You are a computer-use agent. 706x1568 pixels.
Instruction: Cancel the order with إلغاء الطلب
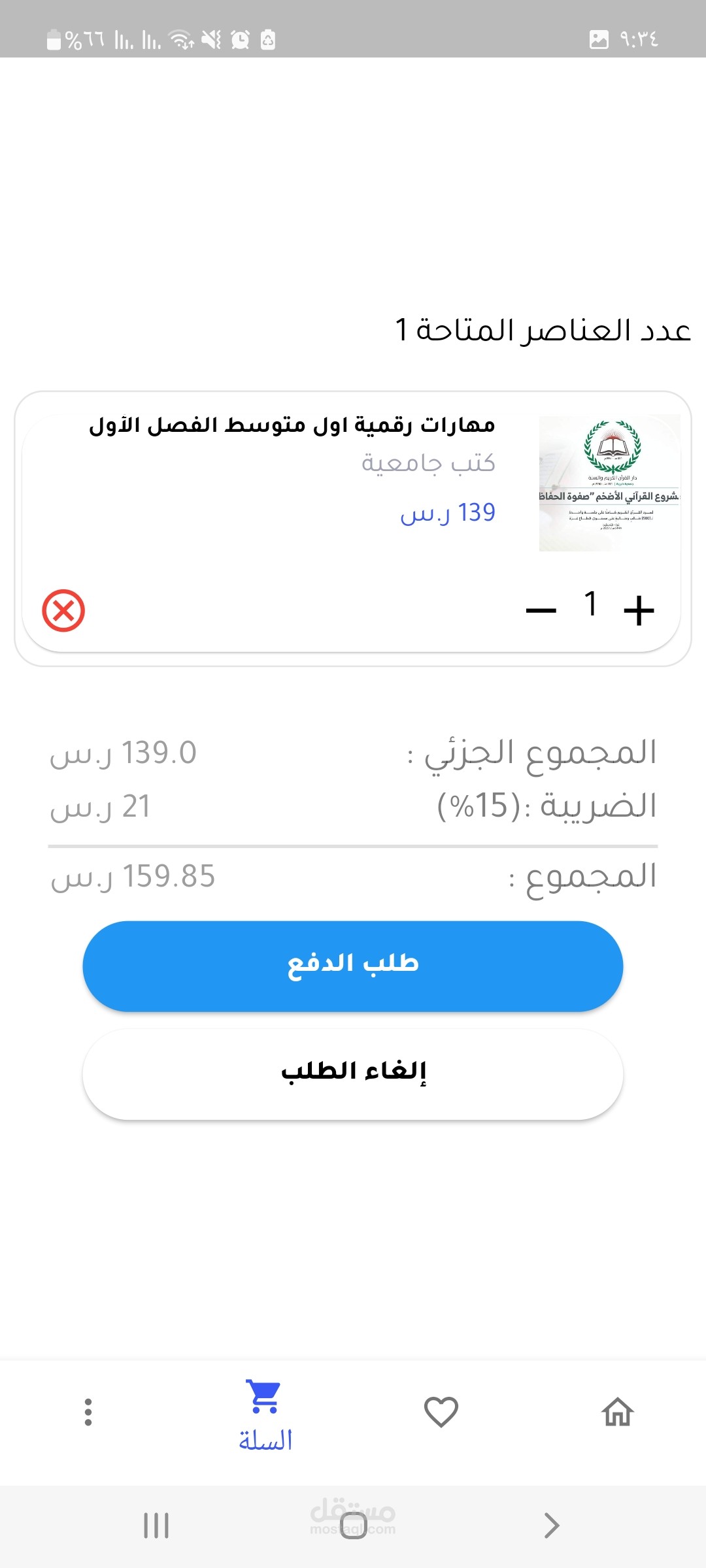[353, 1073]
